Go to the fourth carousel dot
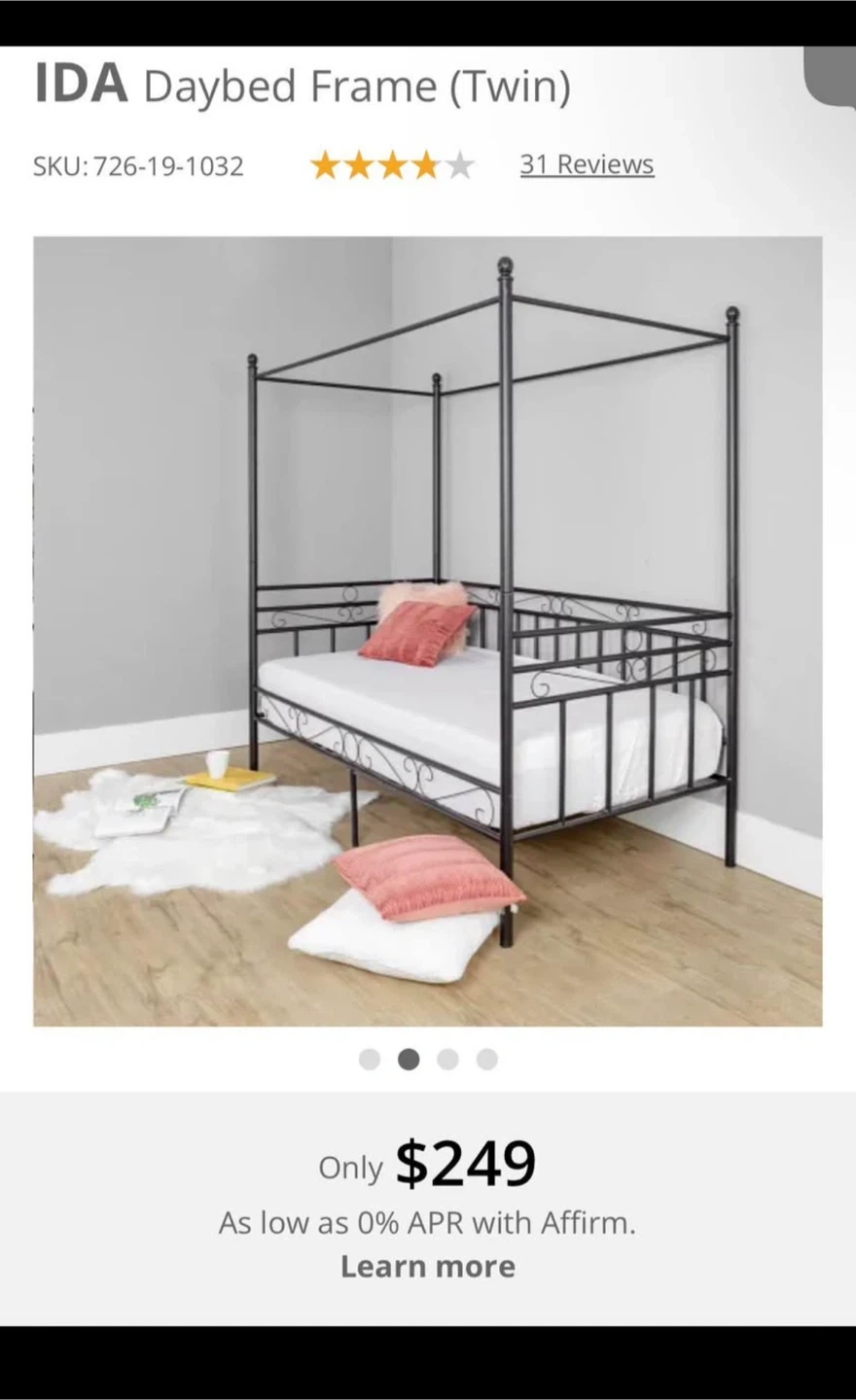 pyautogui.click(x=487, y=1059)
